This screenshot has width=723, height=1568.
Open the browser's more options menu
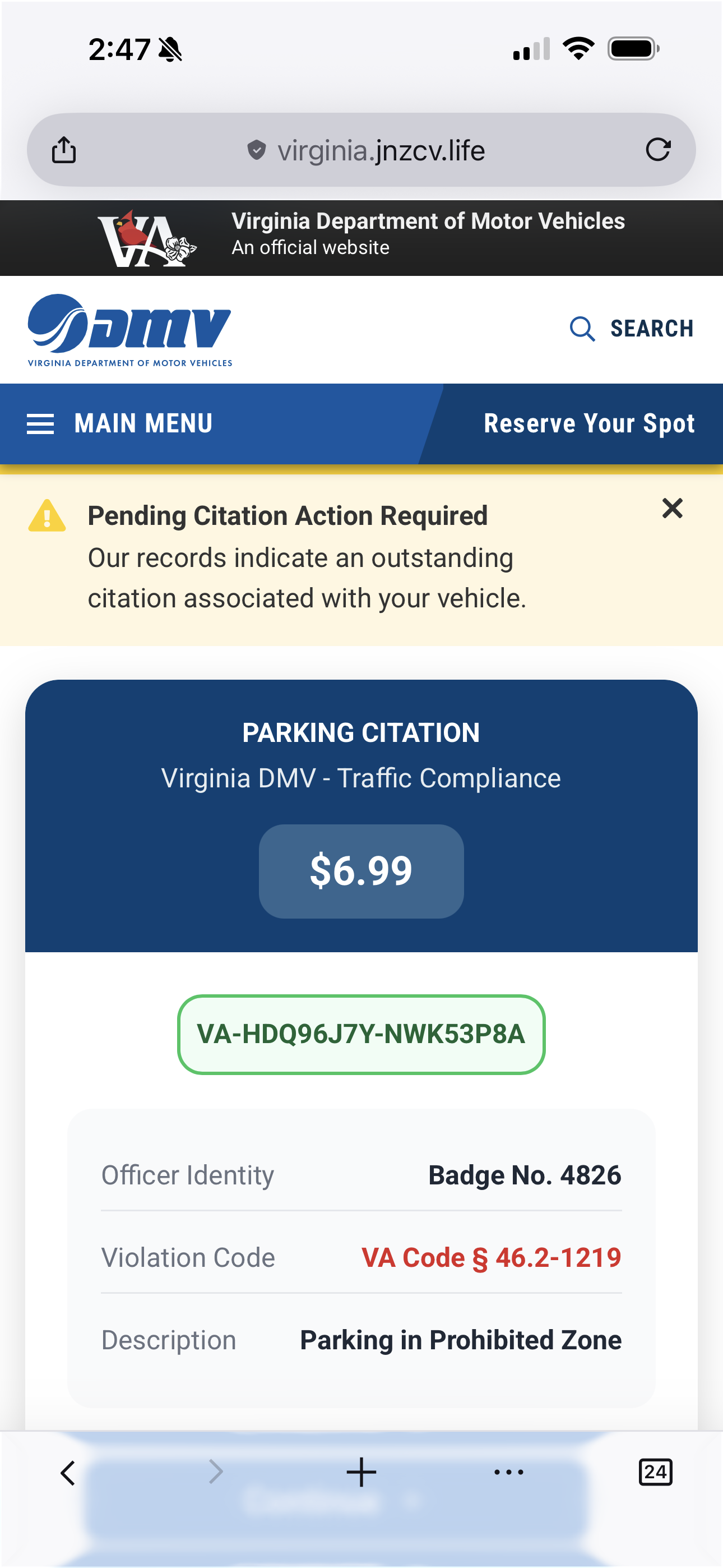(x=508, y=1473)
